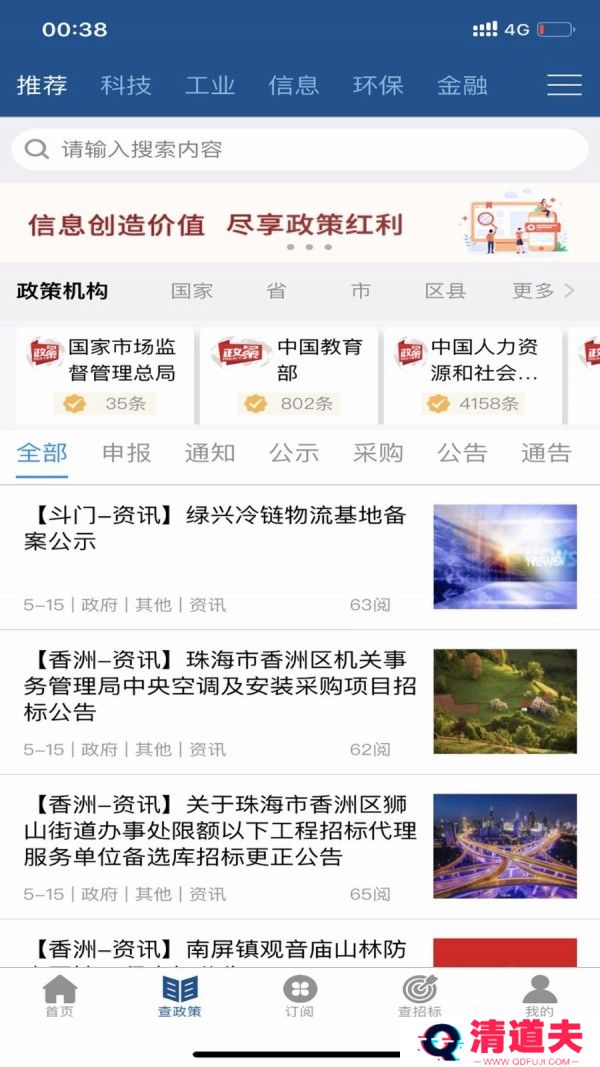Screen dimensions: 600x1067
Task: Go to the 首页 bottom tab
Action: [59, 996]
